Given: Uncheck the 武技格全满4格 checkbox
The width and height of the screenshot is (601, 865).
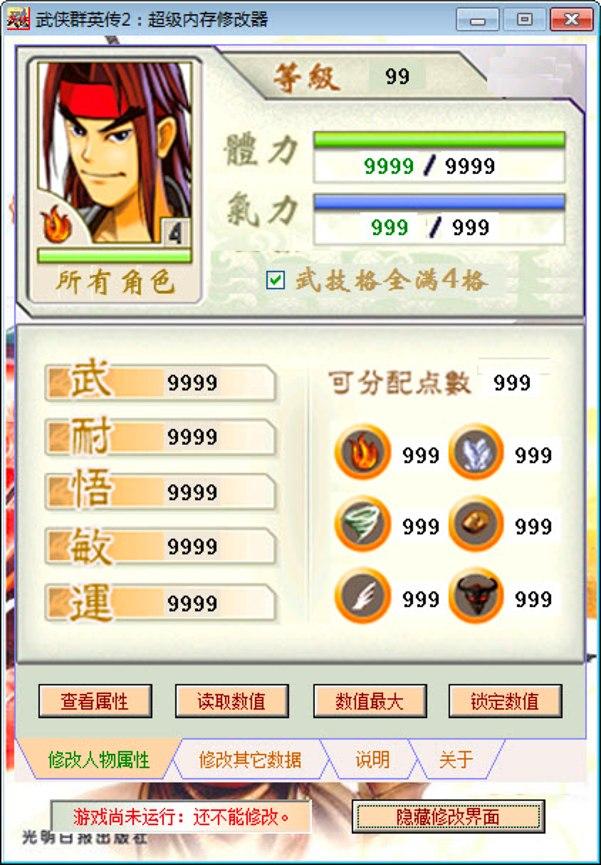Looking at the screenshot, I should tap(276, 281).
